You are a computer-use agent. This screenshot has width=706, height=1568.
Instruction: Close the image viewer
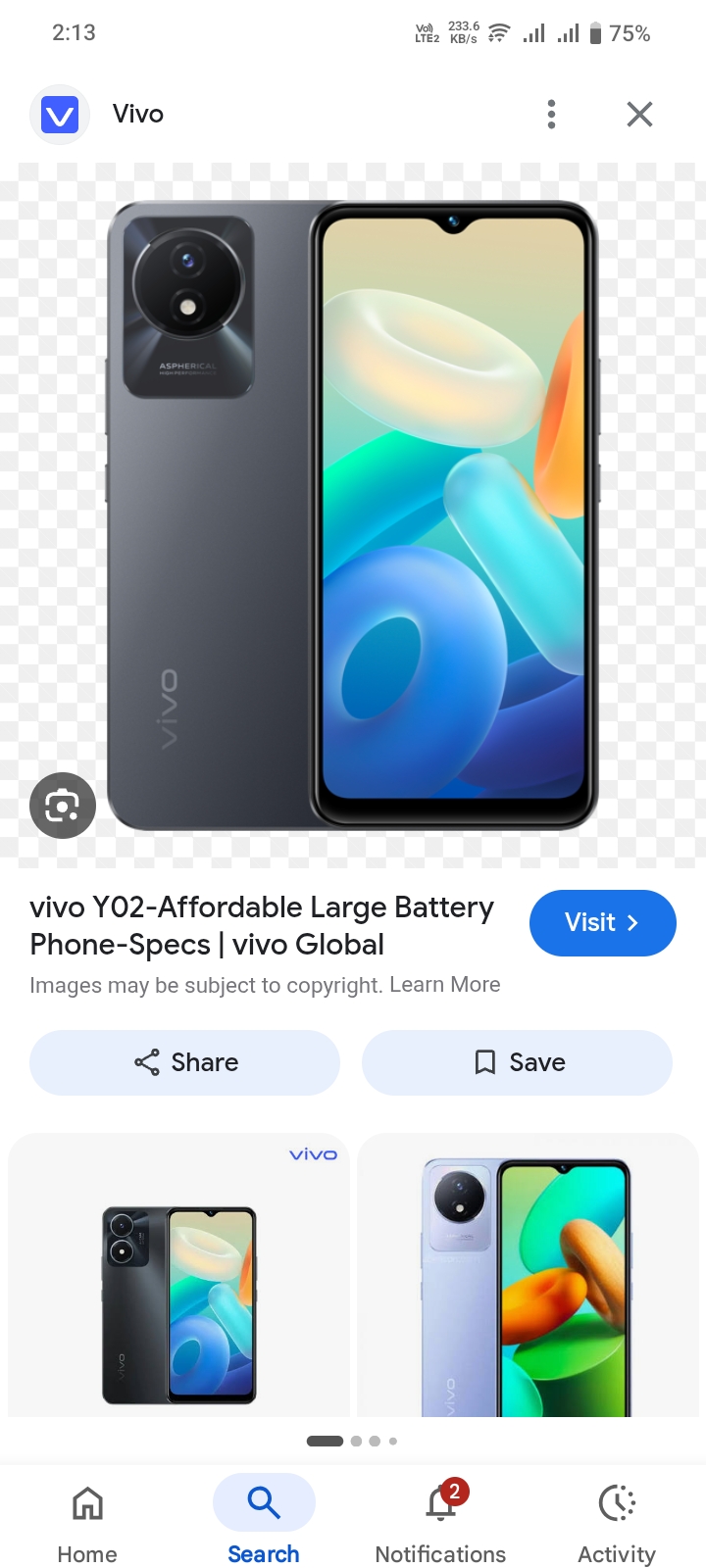tap(639, 115)
